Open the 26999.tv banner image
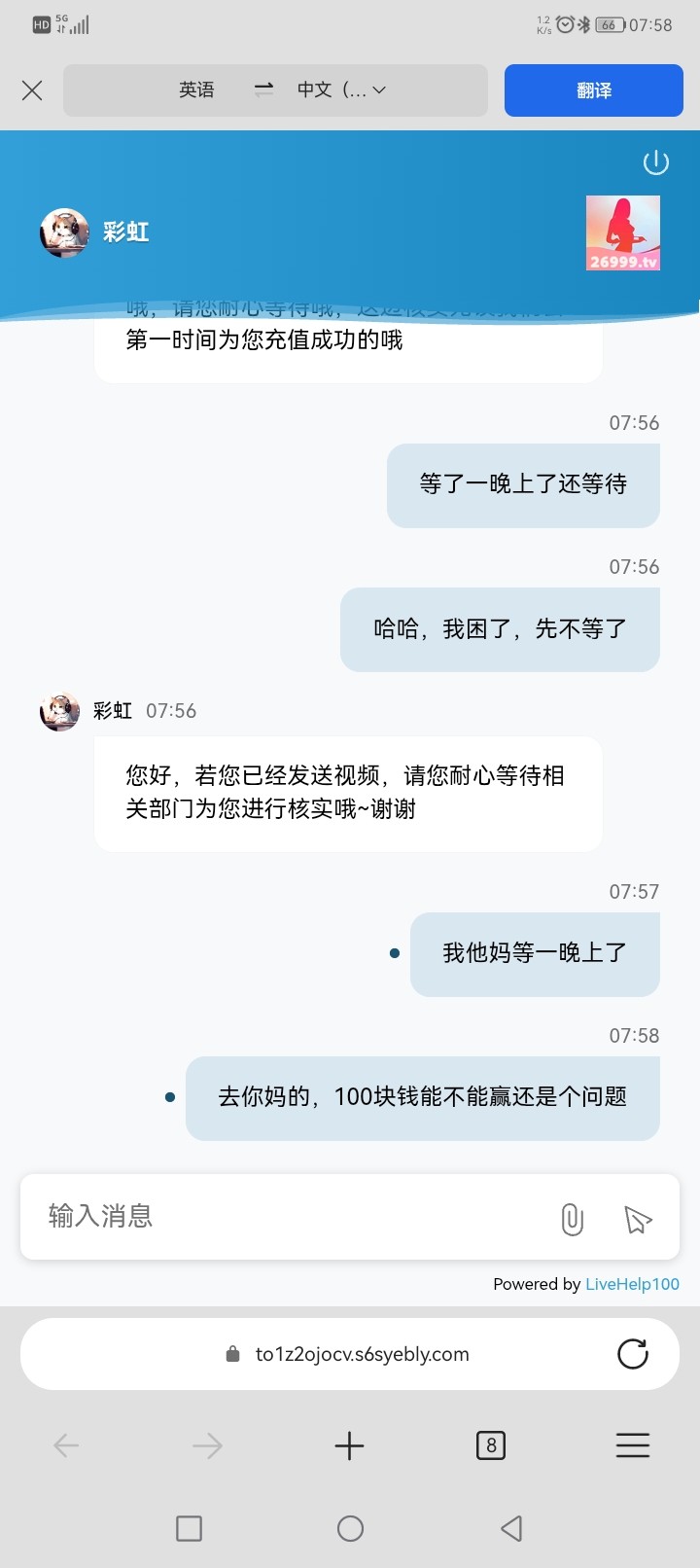Image resolution: width=700 pixels, height=1568 pixels. [623, 233]
